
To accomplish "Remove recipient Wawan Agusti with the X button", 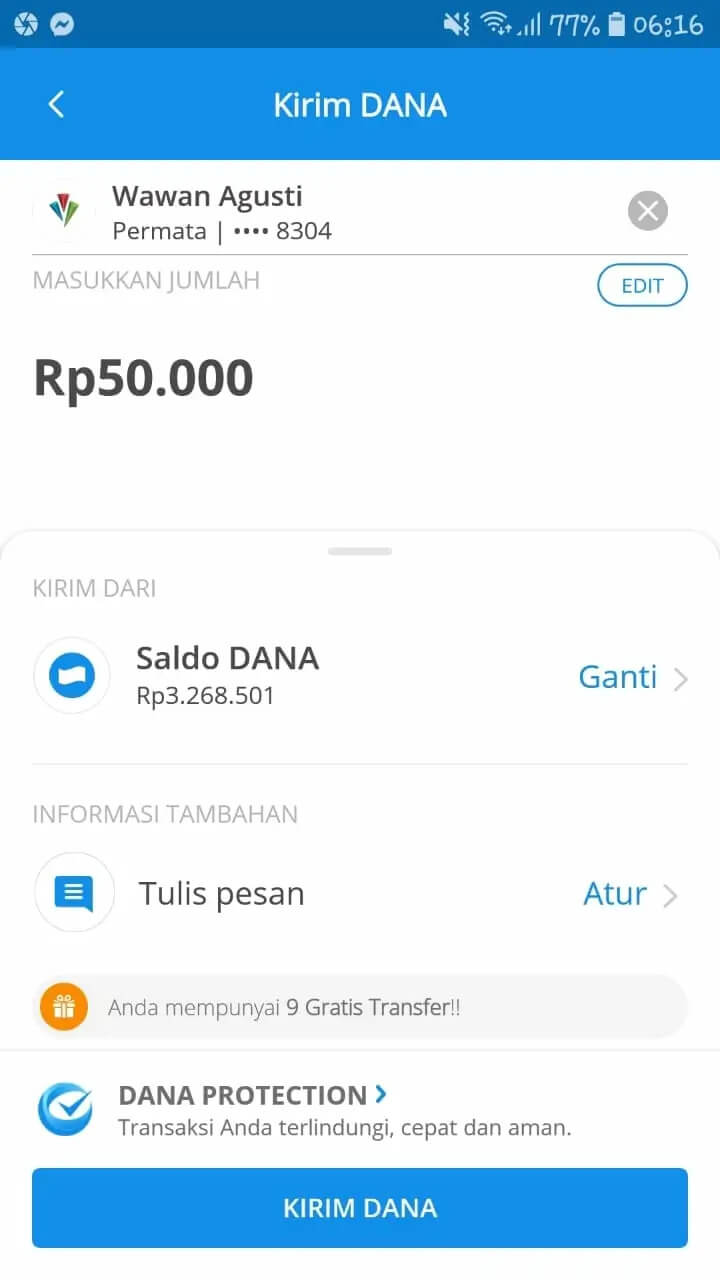I will (x=647, y=210).
